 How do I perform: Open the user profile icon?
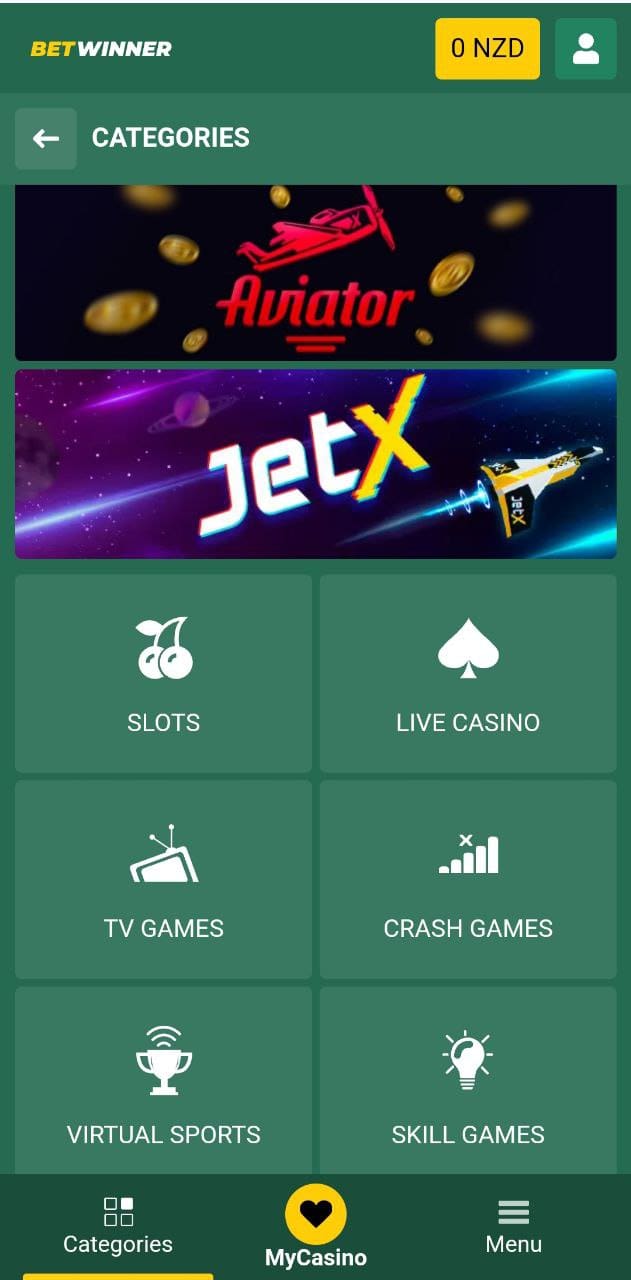click(x=586, y=48)
